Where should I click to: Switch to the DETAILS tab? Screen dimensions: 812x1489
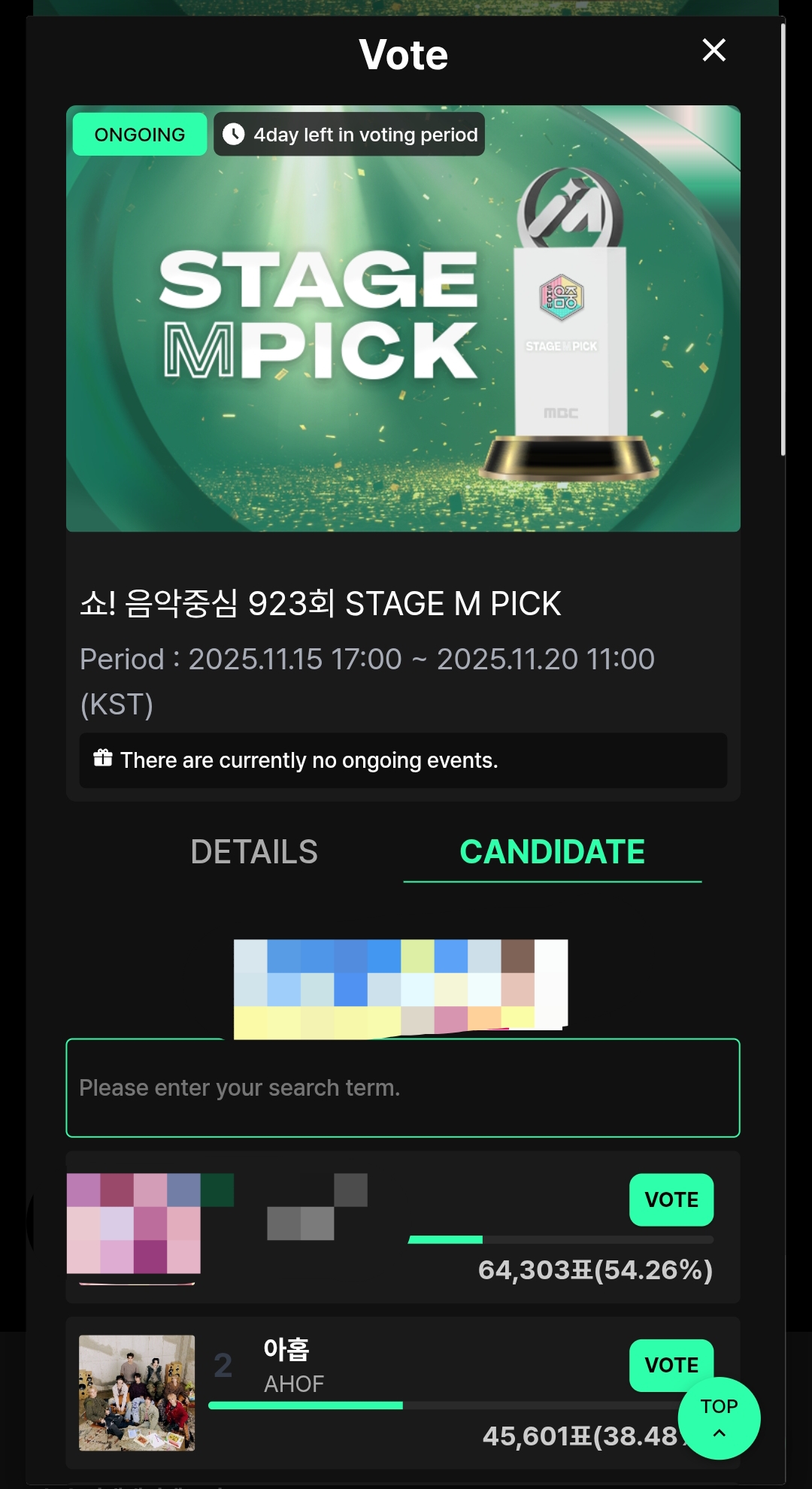point(254,852)
